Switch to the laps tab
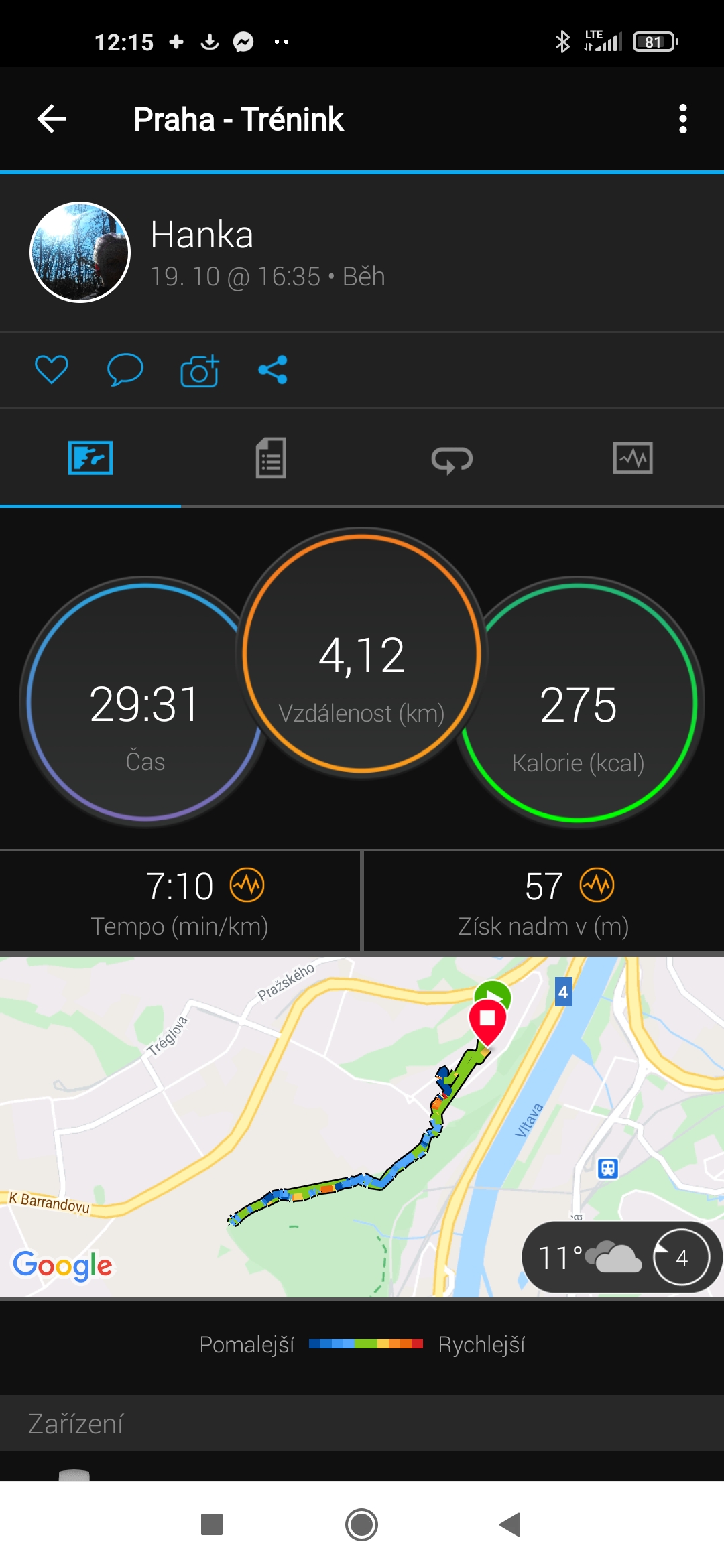The width and height of the screenshot is (724, 1568). coord(452,460)
